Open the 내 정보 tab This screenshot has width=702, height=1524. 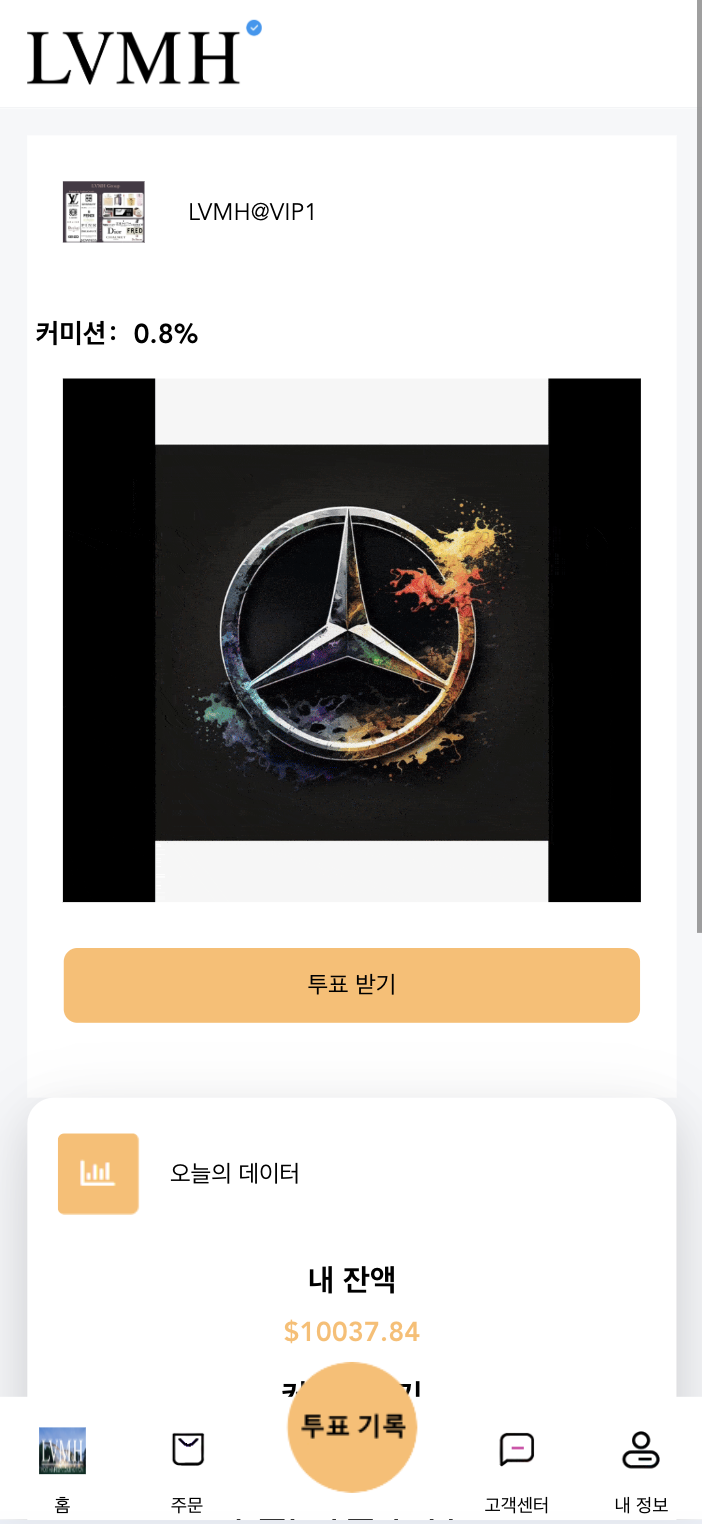641,1469
